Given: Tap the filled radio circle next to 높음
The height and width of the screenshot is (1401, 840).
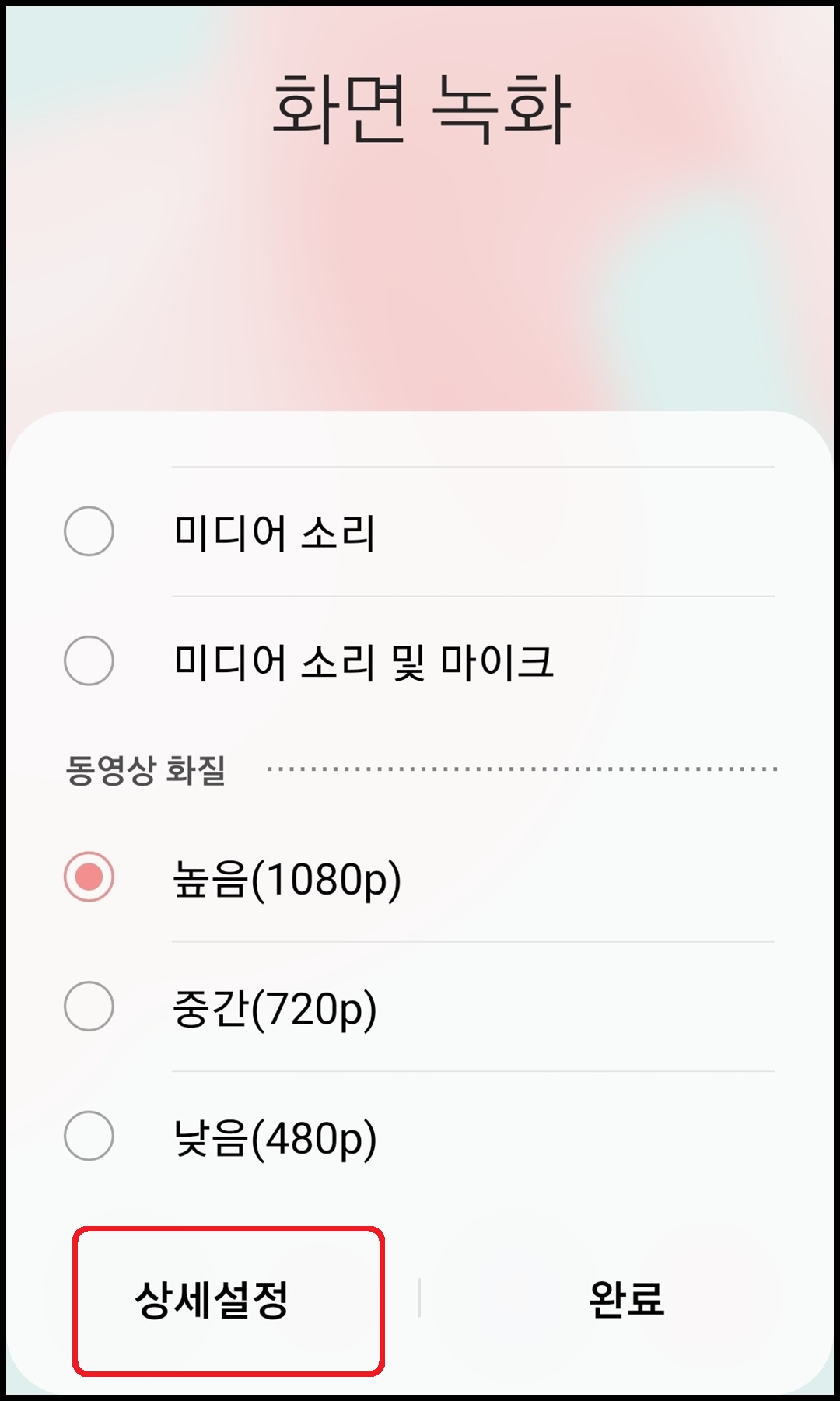Looking at the screenshot, I should coord(88,875).
